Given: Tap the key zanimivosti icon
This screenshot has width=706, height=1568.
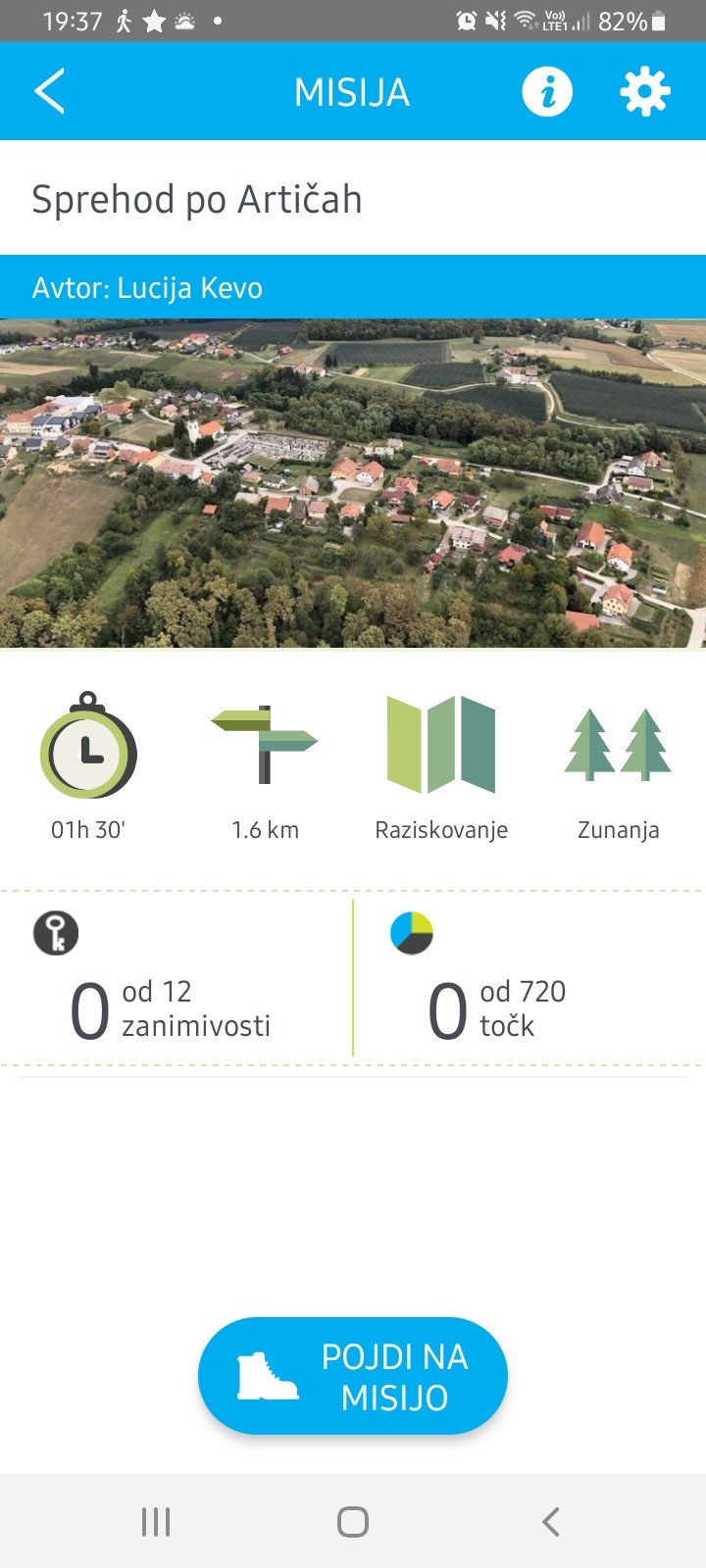Looking at the screenshot, I should click(x=56, y=933).
